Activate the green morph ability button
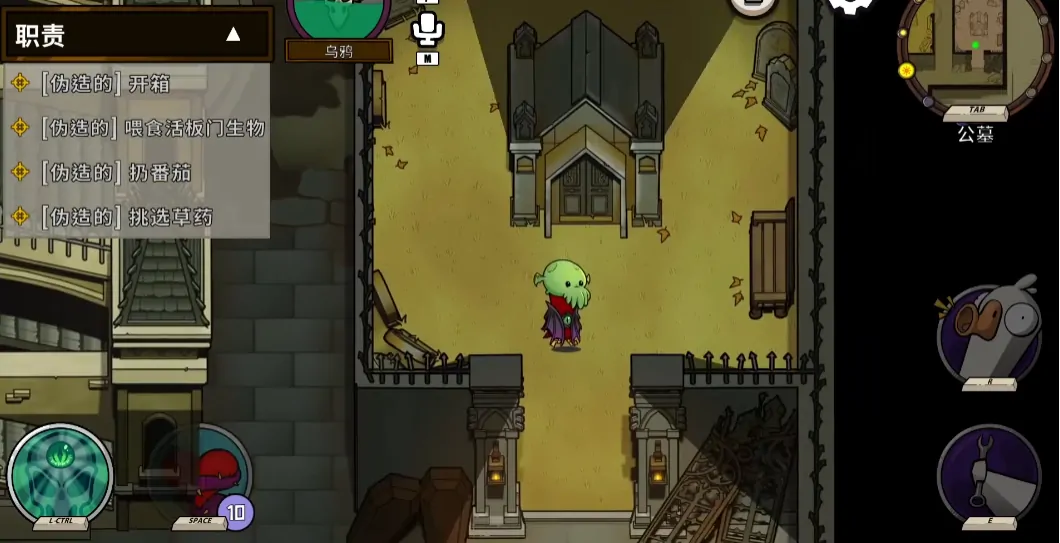1060x543 pixels. pos(60,473)
